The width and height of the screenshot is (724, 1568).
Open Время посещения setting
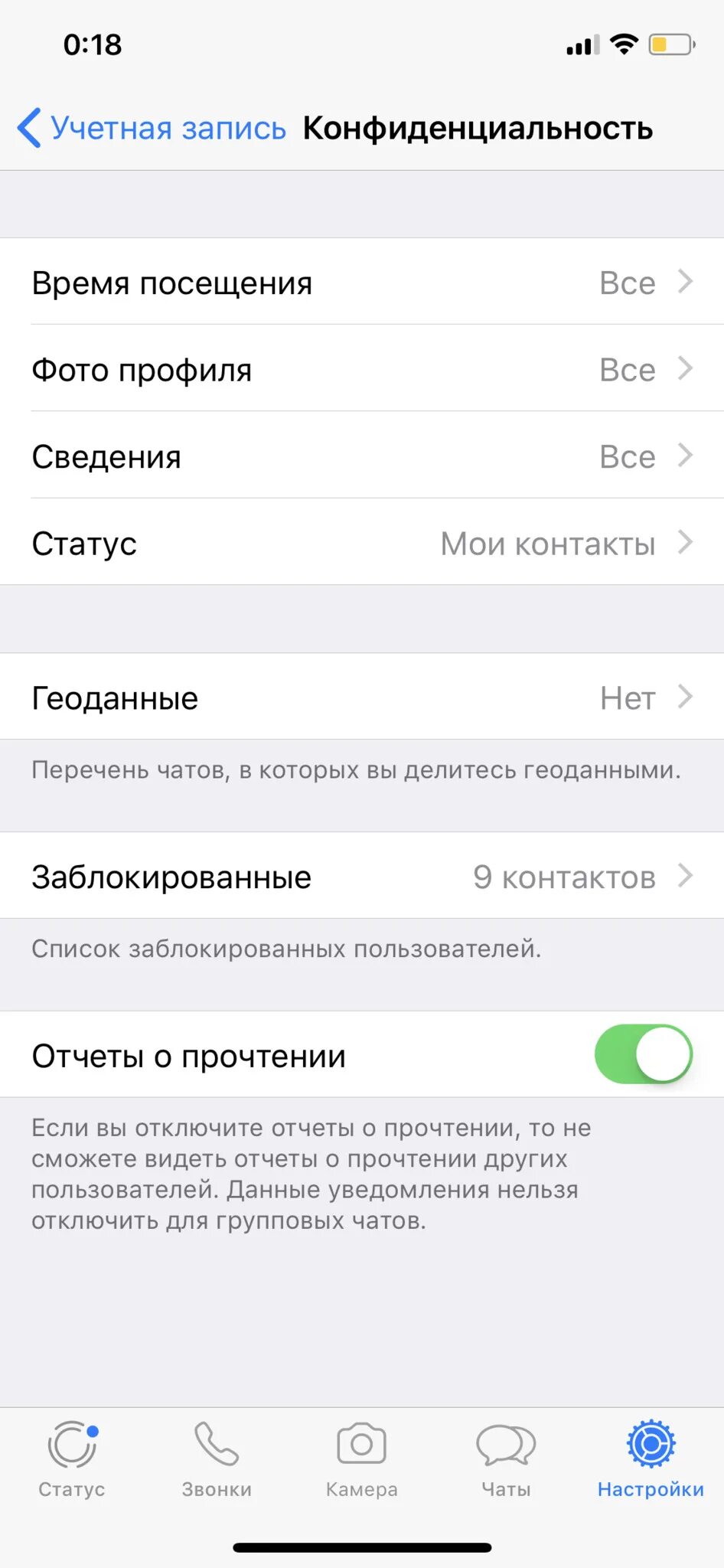362,283
